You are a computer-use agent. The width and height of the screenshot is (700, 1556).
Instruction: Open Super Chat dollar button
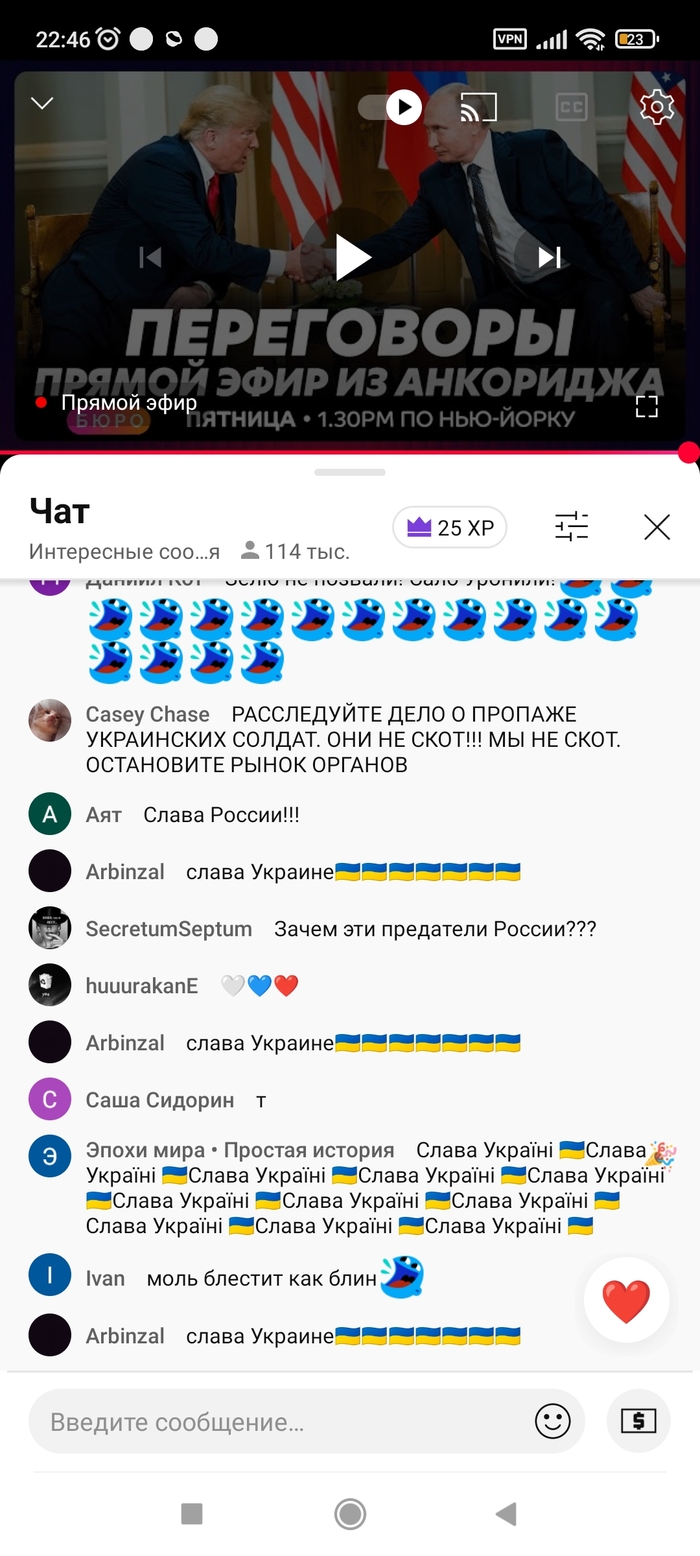click(638, 1421)
